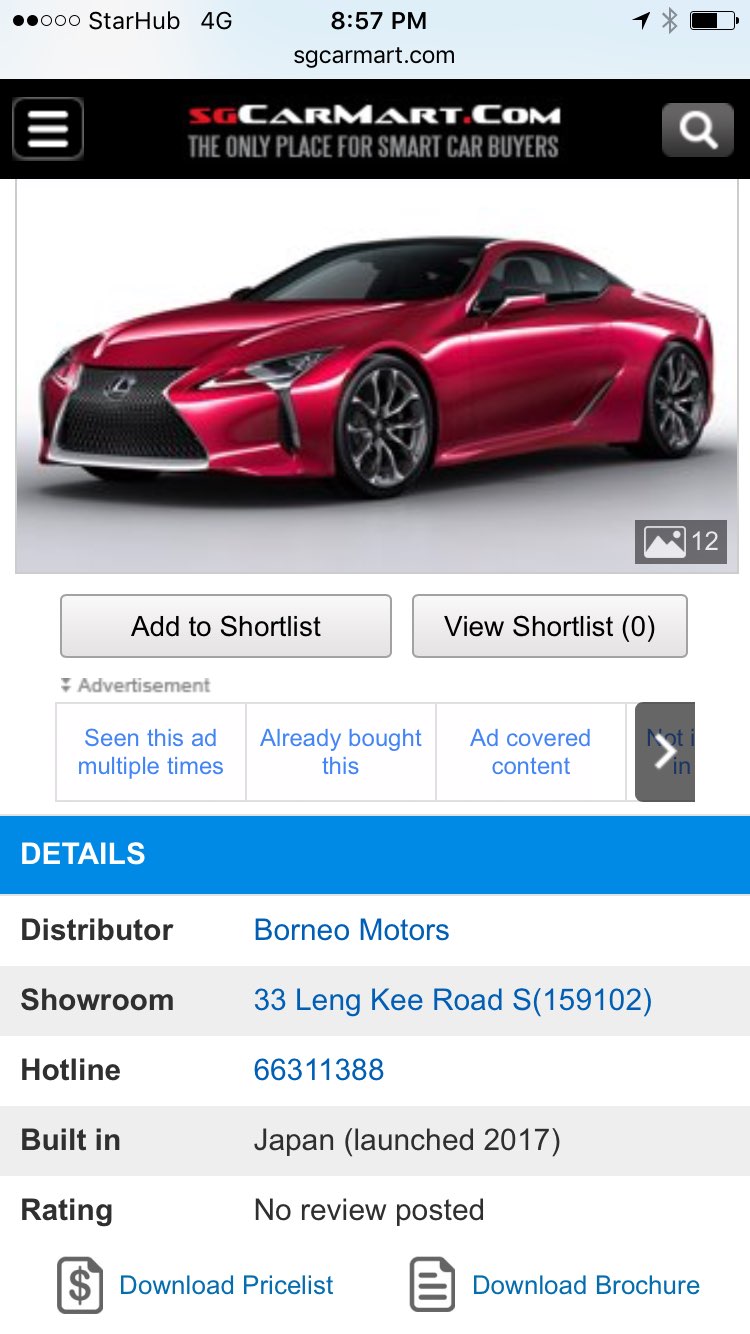
Task: Tap the sgcarmart.com address bar
Action: pyautogui.click(x=374, y=56)
